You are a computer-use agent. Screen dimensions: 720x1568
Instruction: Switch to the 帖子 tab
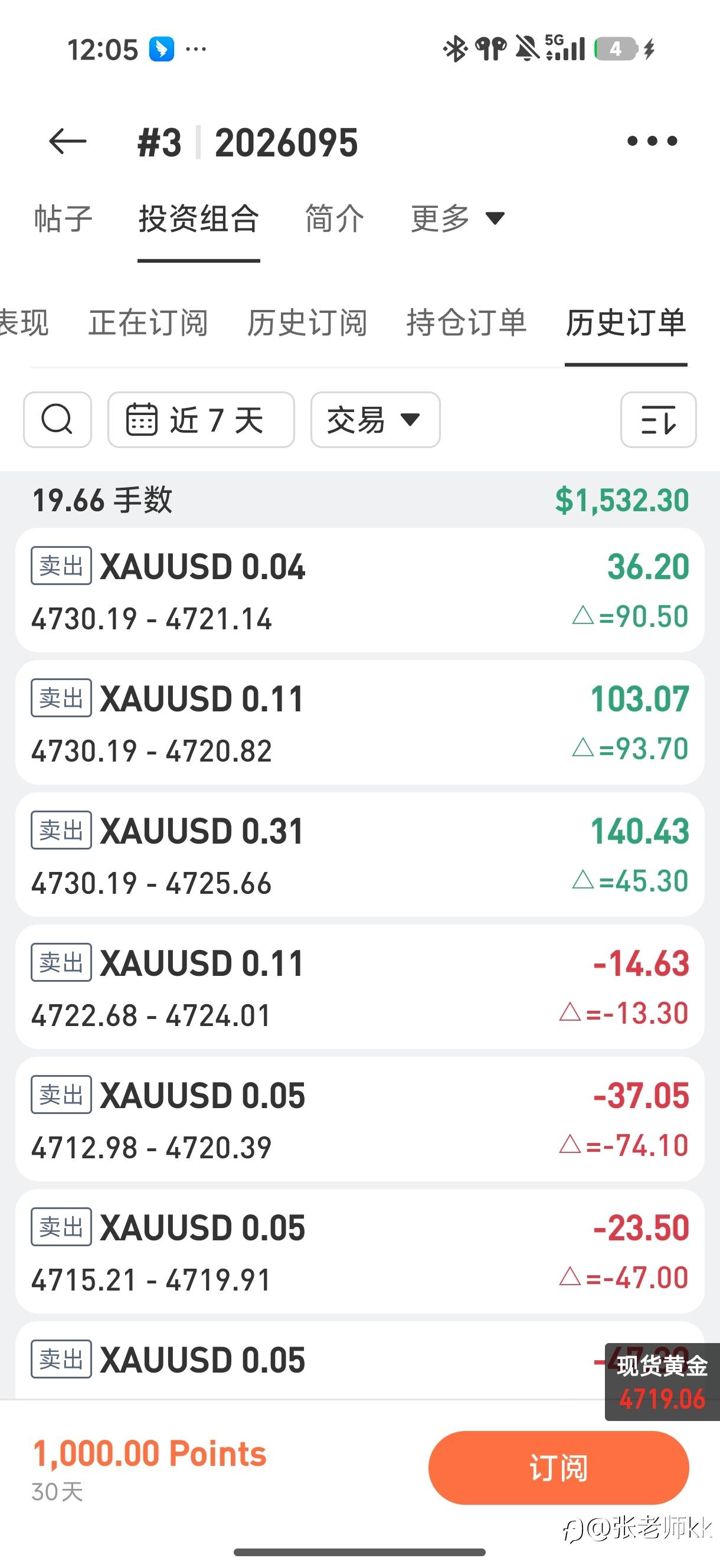pyautogui.click(x=63, y=218)
